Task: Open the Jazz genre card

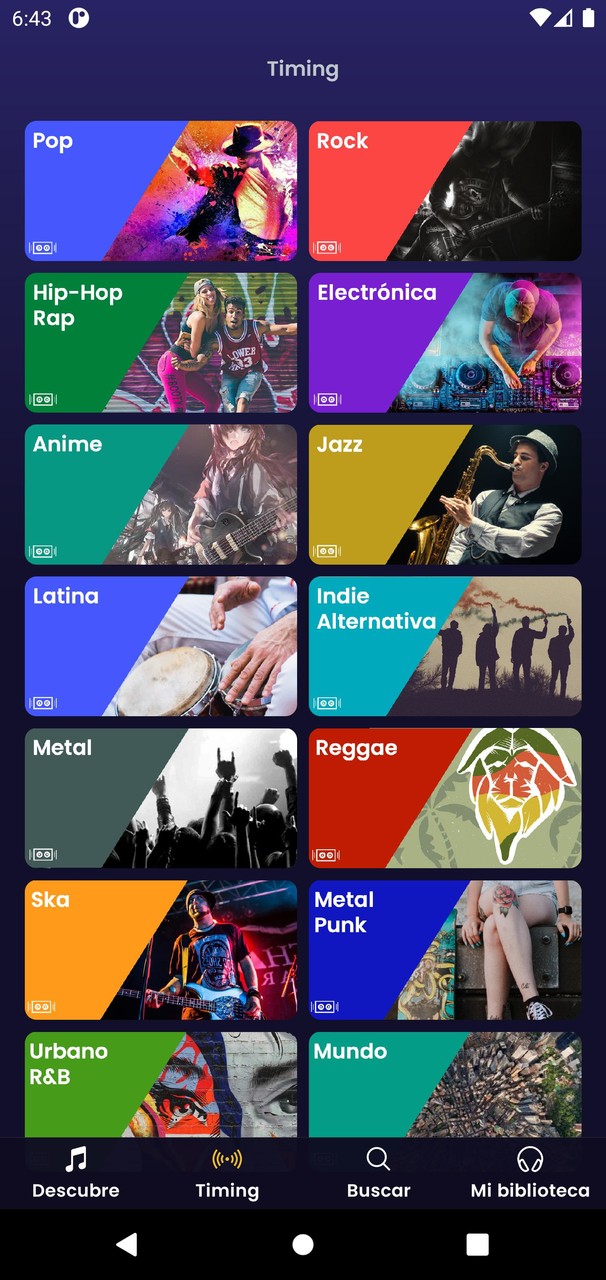Action: pyautogui.click(x=445, y=495)
